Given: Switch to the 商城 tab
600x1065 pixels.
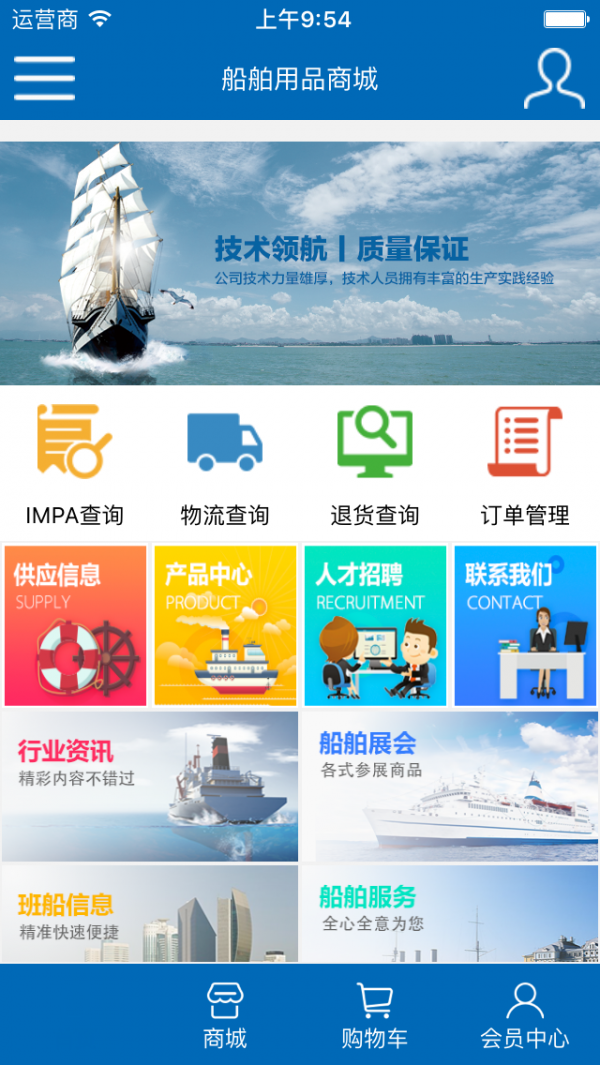Looking at the screenshot, I should [225, 1015].
